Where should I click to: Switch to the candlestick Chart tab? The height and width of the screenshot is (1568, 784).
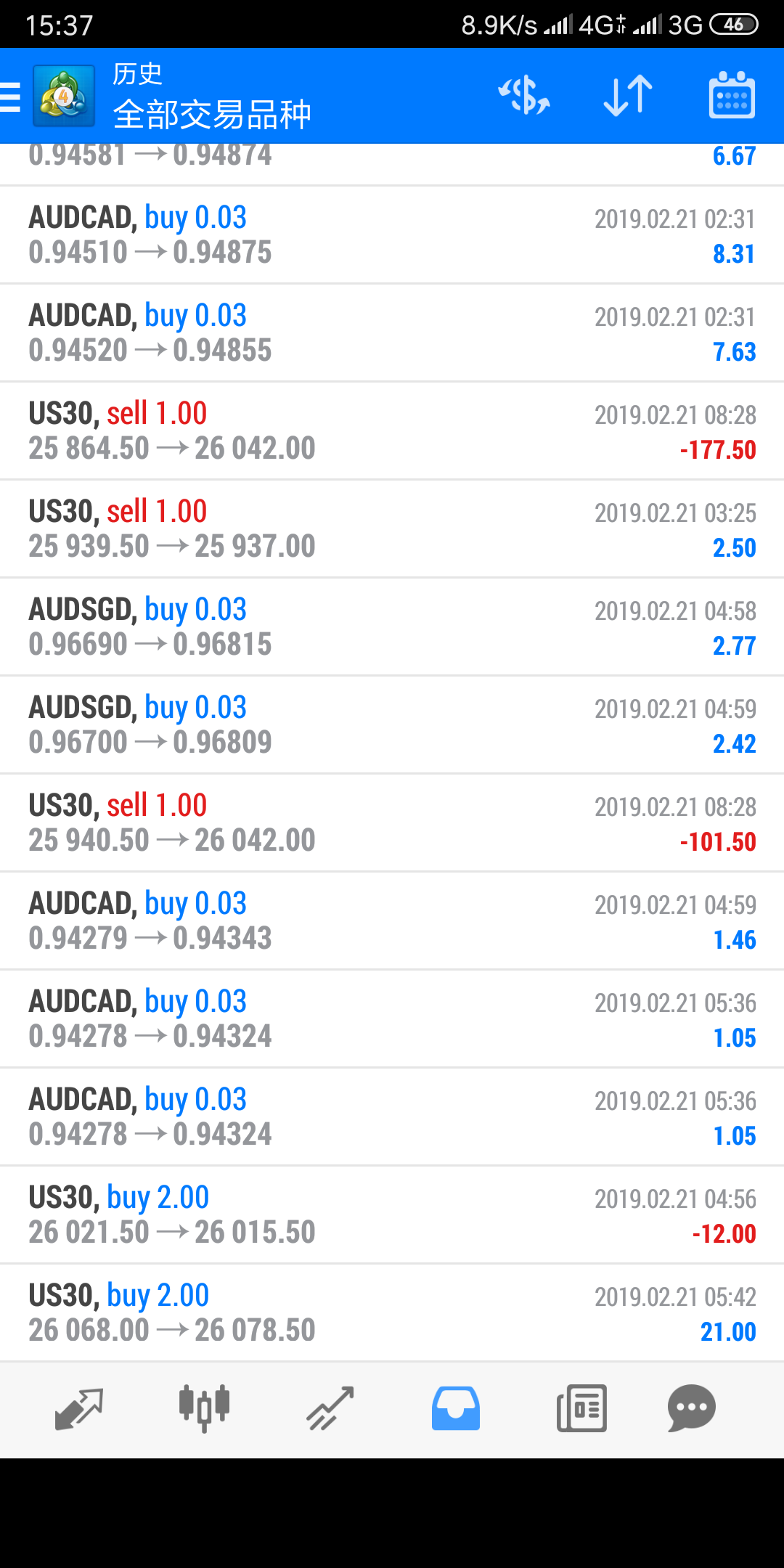[205, 1409]
